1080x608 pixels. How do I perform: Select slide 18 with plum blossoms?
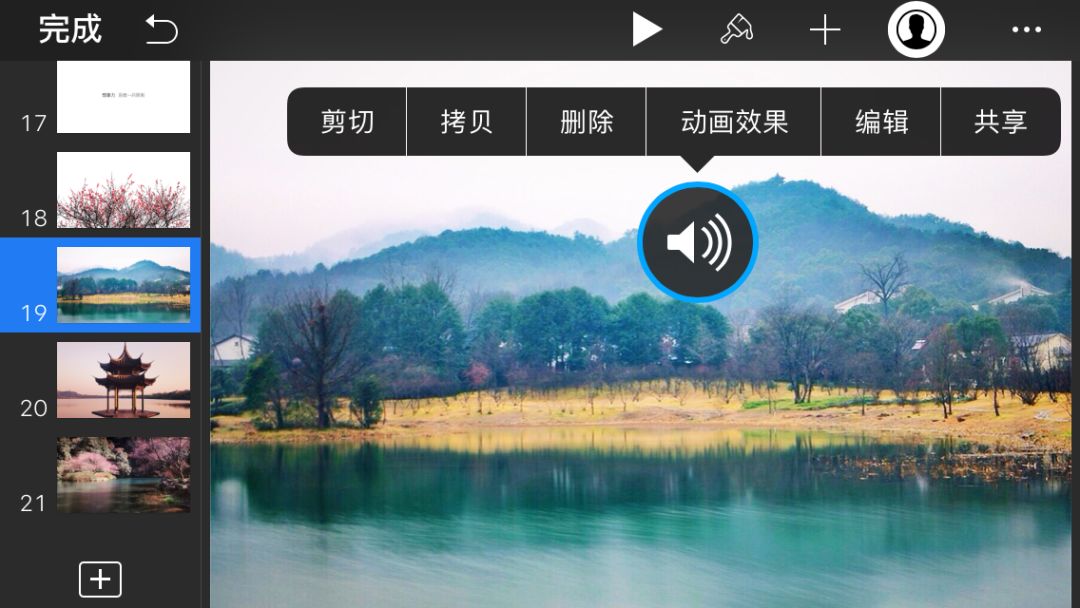coord(123,190)
